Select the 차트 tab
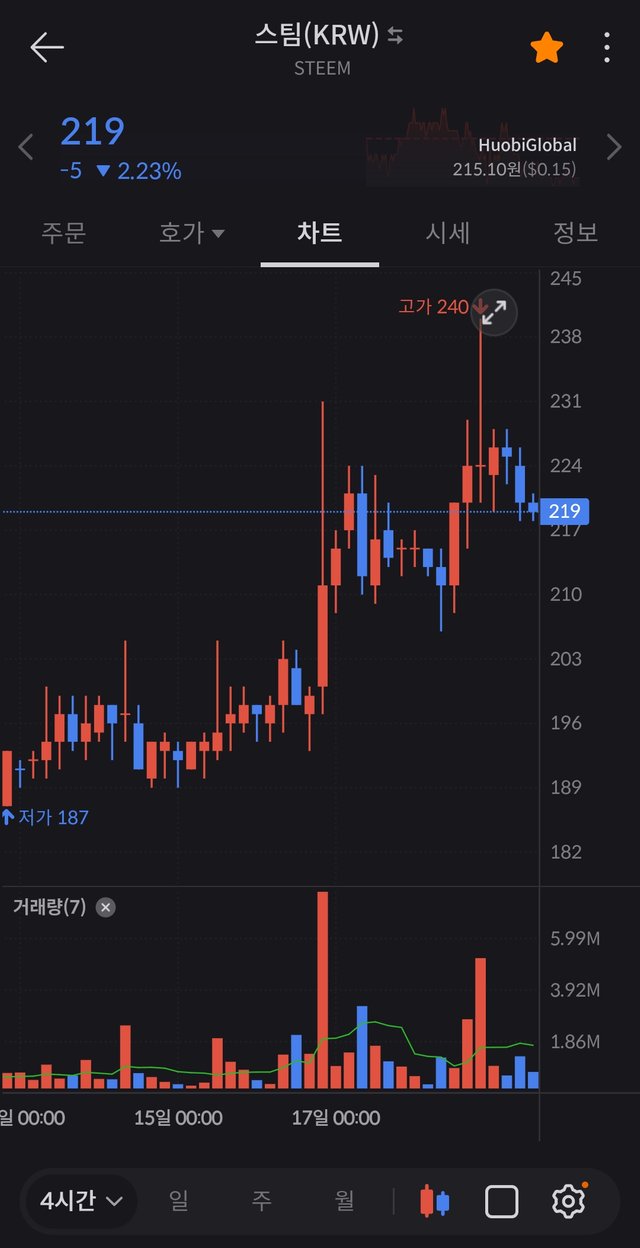The image size is (640, 1248). 320,233
